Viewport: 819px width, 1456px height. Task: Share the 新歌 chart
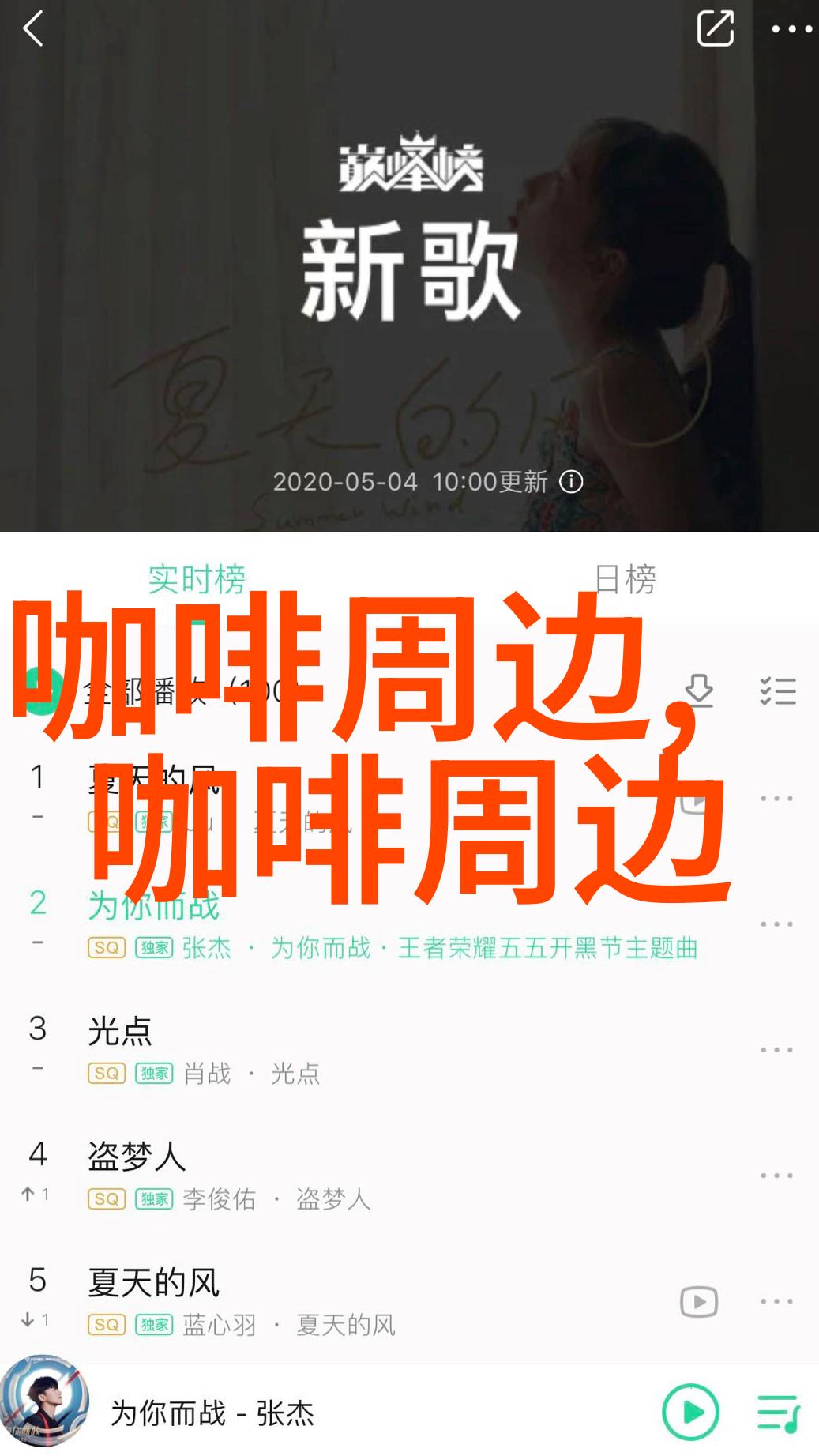[x=715, y=29]
